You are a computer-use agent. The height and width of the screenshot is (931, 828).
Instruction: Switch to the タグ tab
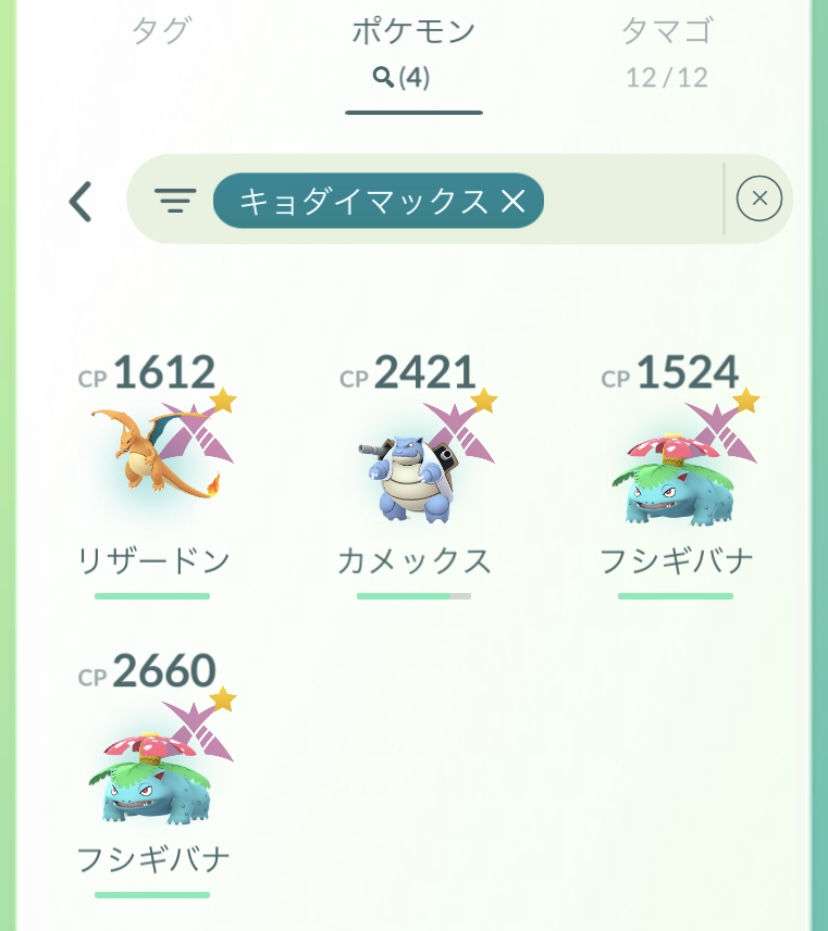161,31
